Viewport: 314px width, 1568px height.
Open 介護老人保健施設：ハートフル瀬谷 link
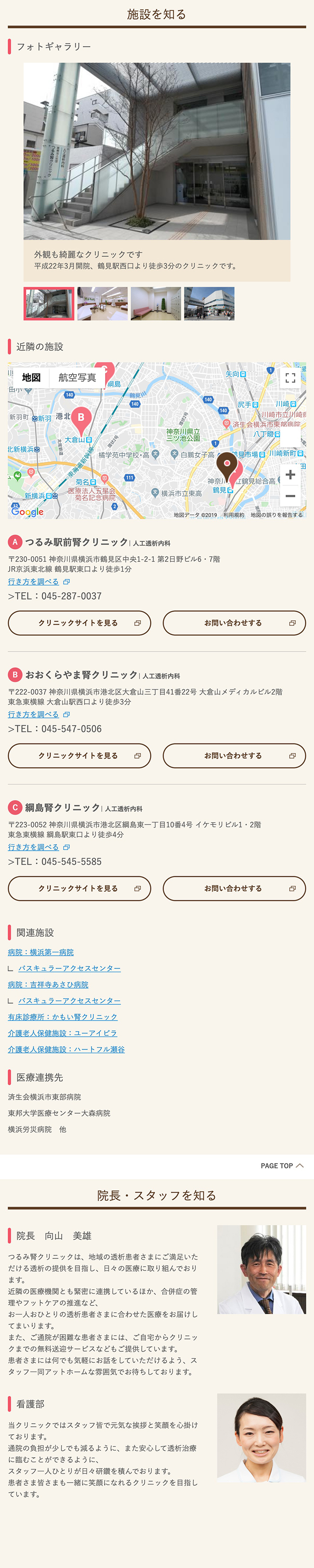[66, 1049]
